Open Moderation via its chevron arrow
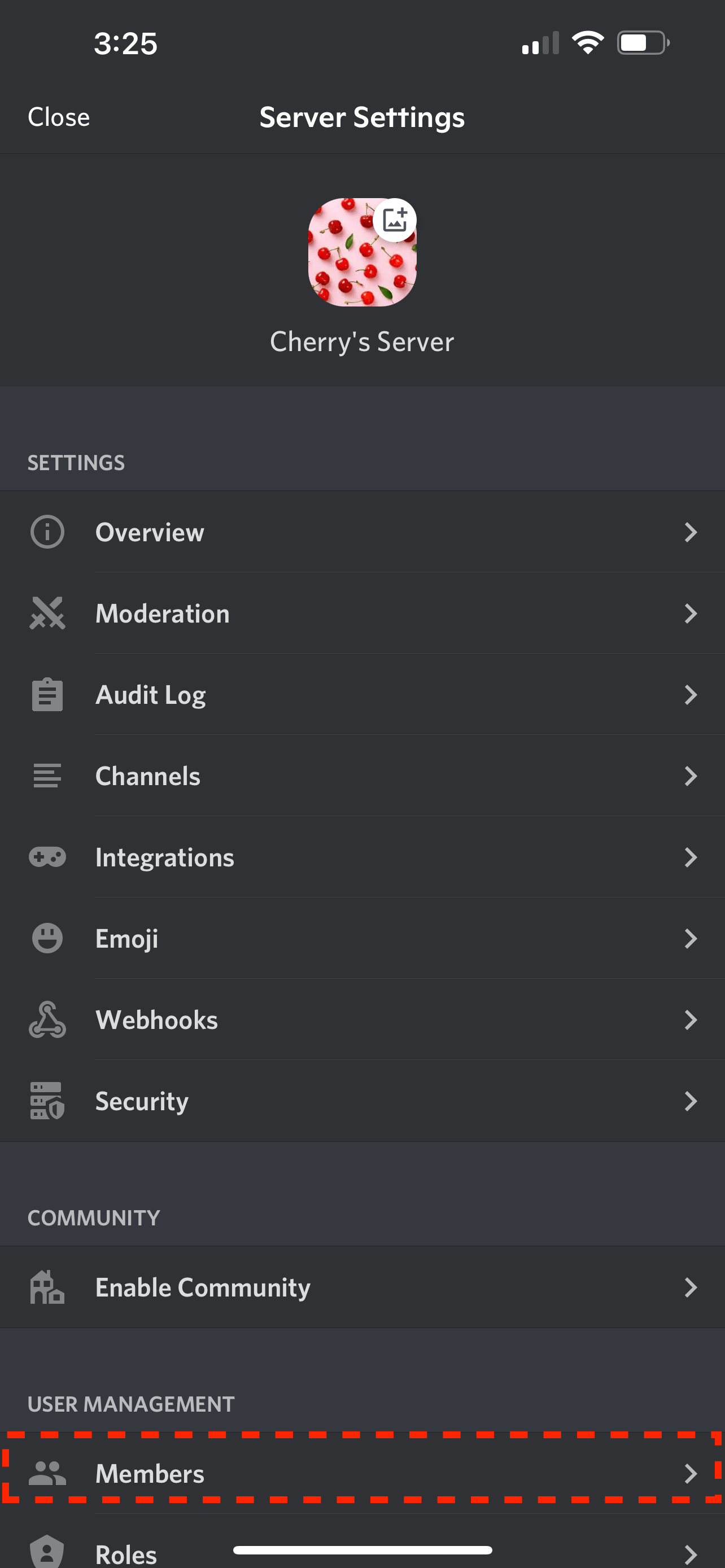Image resolution: width=725 pixels, height=1568 pixels. pos(691,613)
